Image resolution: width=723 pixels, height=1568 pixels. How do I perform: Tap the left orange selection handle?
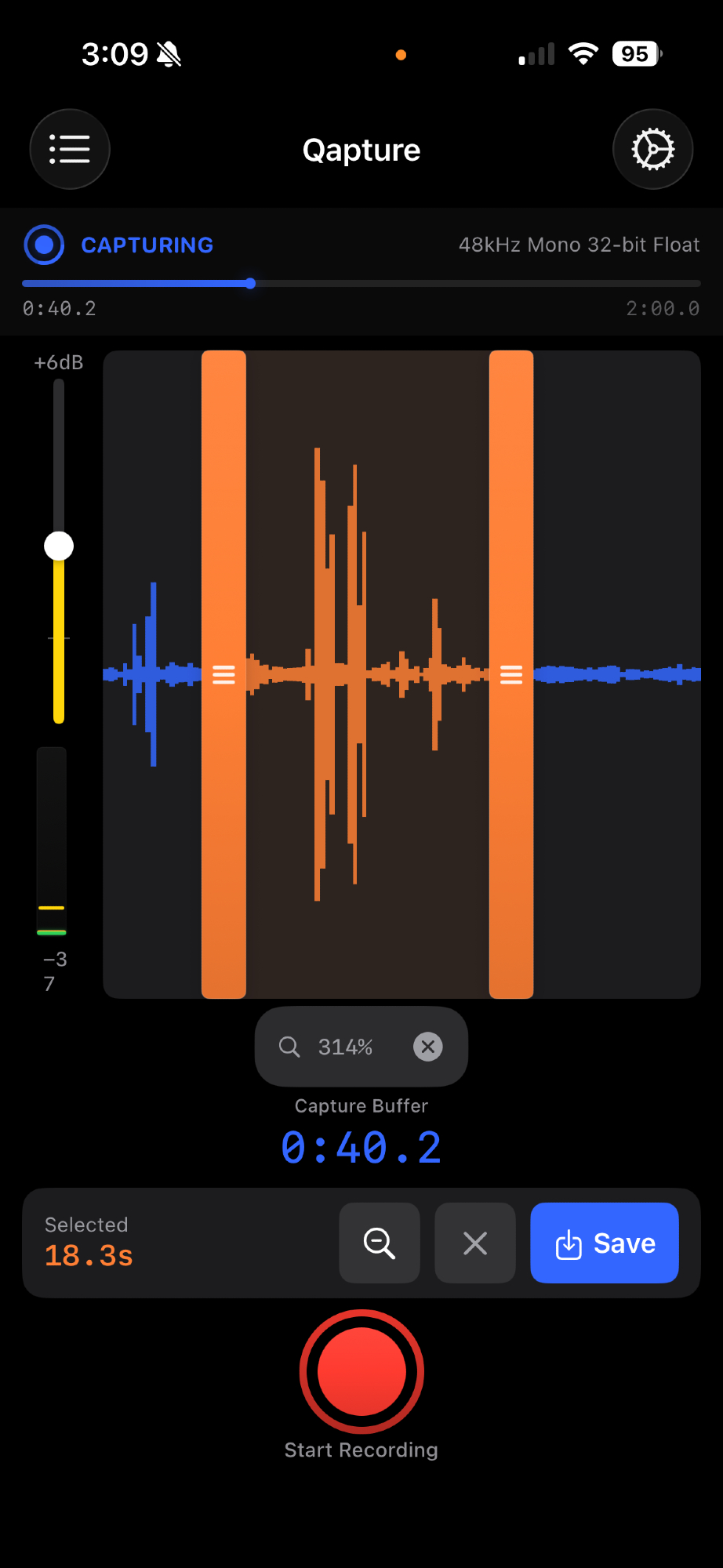coord(223,674)
